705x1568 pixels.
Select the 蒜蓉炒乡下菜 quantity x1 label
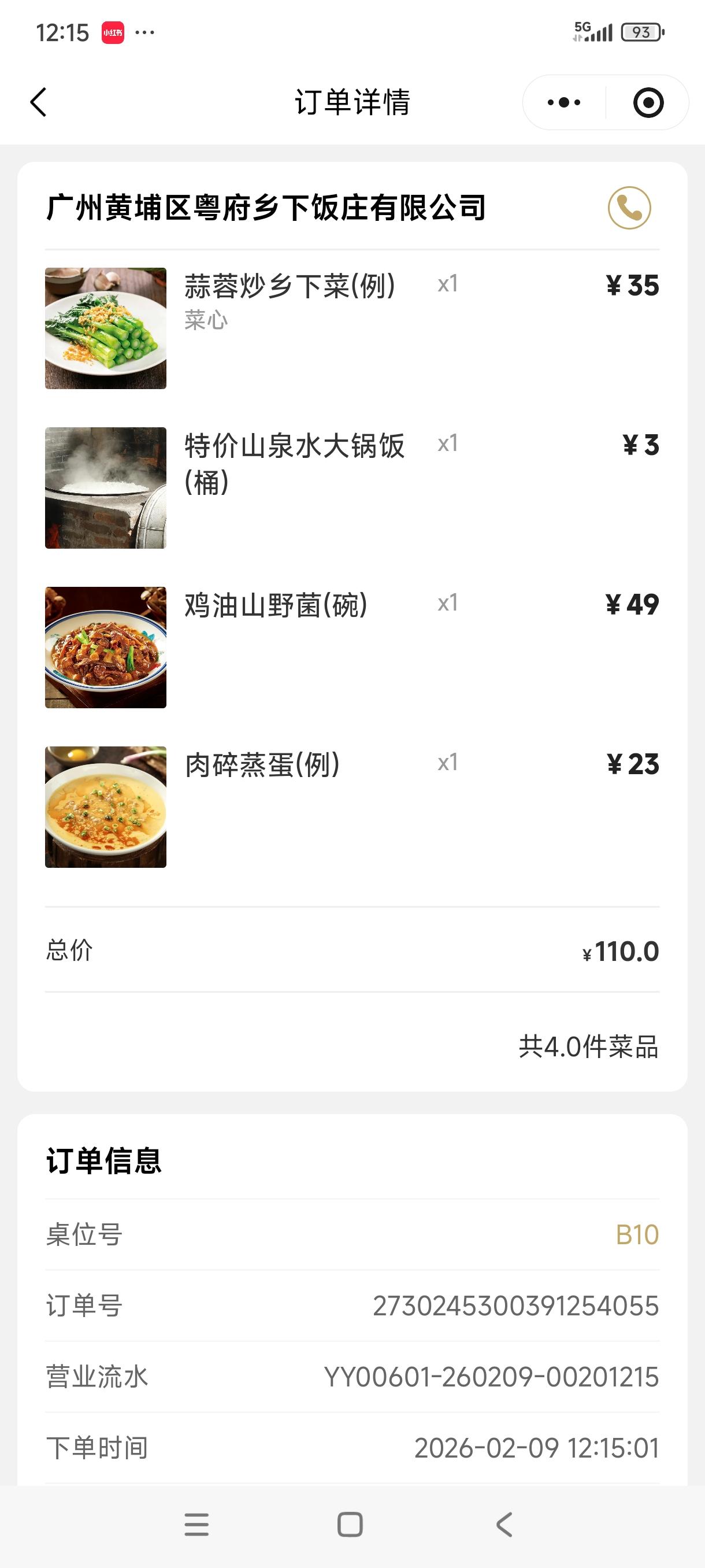coord(448,284)
